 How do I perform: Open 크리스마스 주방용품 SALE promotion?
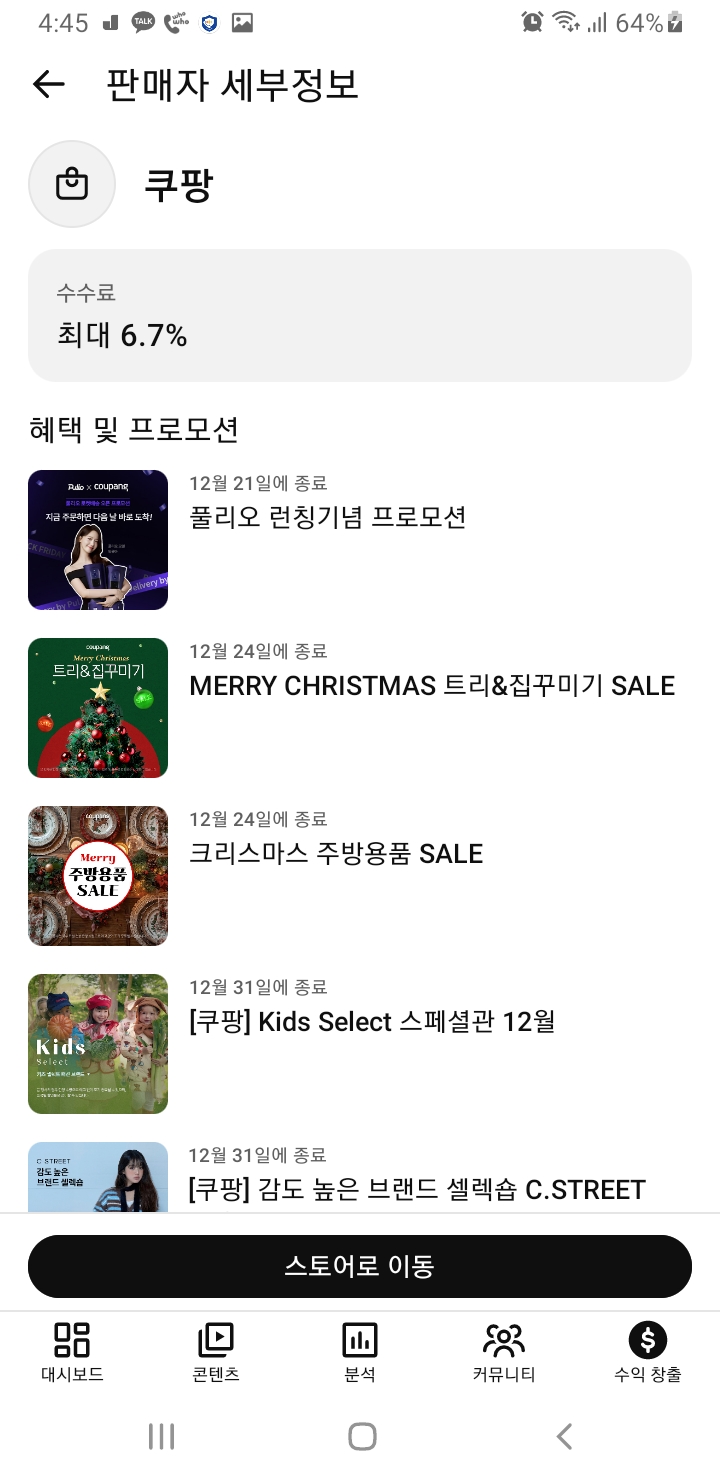(x=336, y=853)
